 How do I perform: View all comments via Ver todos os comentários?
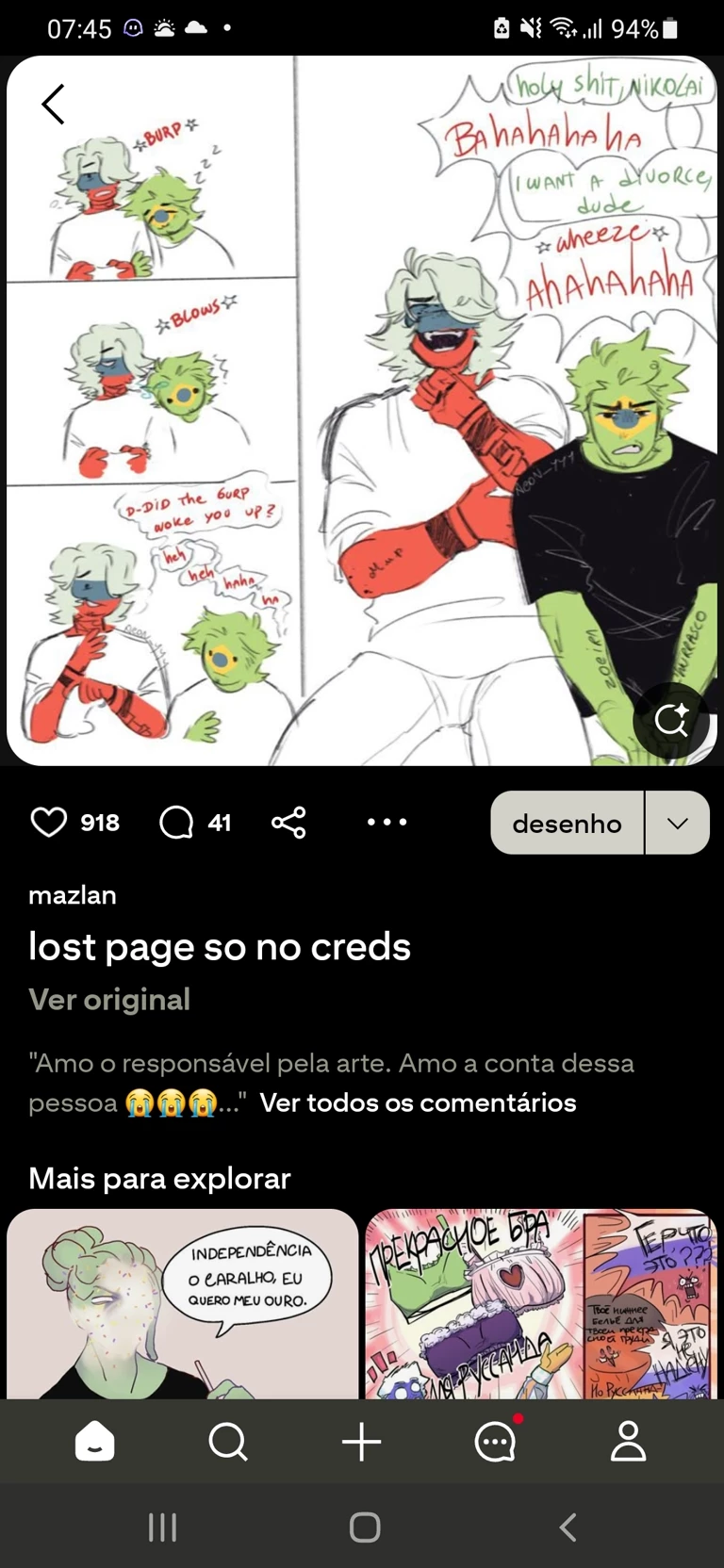tap(418, 1102)
